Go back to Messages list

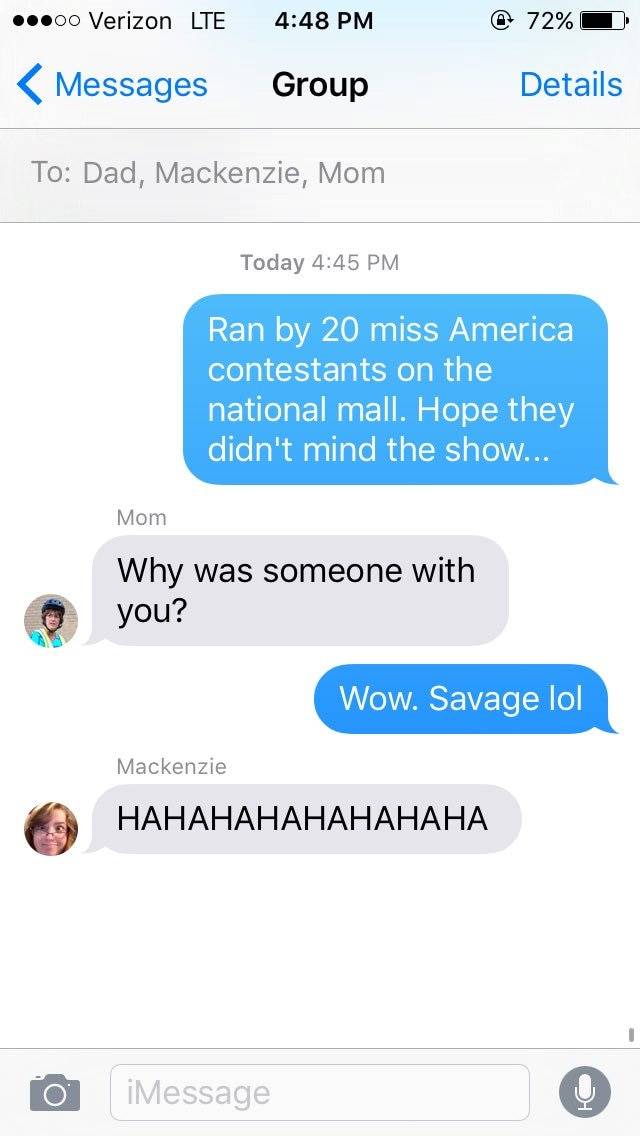(112, 85)
